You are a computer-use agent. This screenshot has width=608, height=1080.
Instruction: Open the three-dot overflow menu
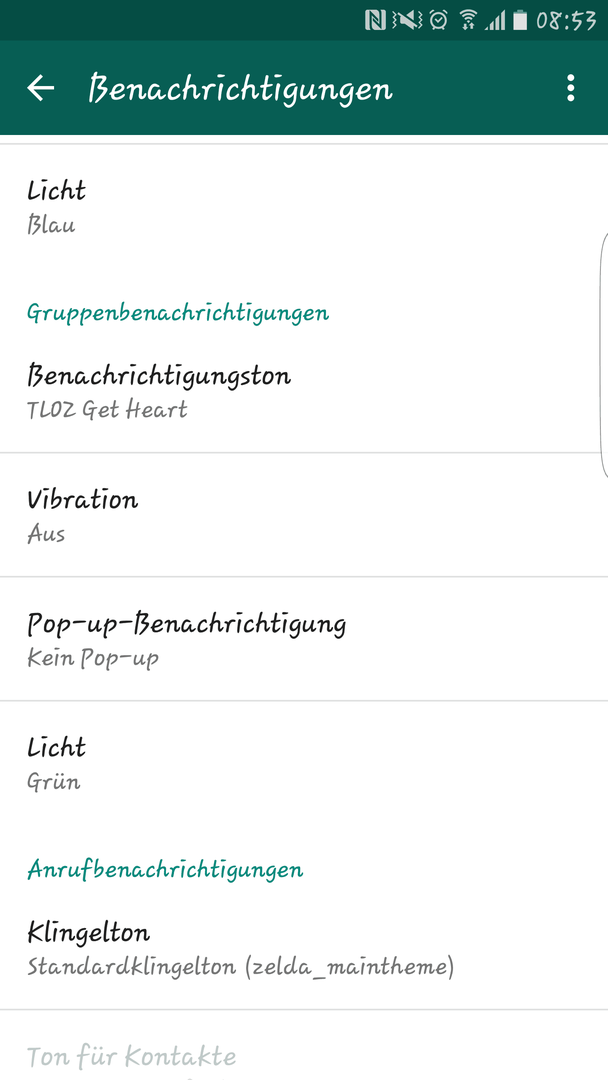pyautogui.click(x=570, y=89)
